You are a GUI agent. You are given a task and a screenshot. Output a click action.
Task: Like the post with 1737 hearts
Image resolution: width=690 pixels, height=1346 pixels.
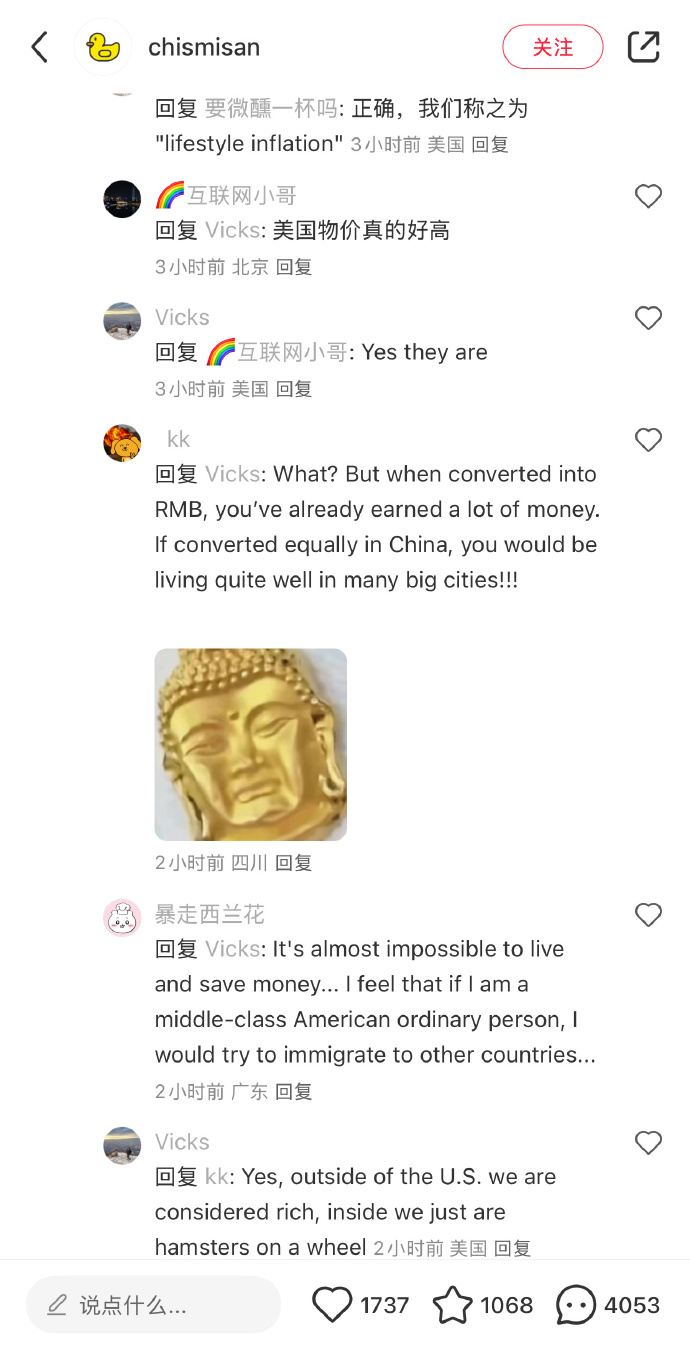click(333, 1305)
